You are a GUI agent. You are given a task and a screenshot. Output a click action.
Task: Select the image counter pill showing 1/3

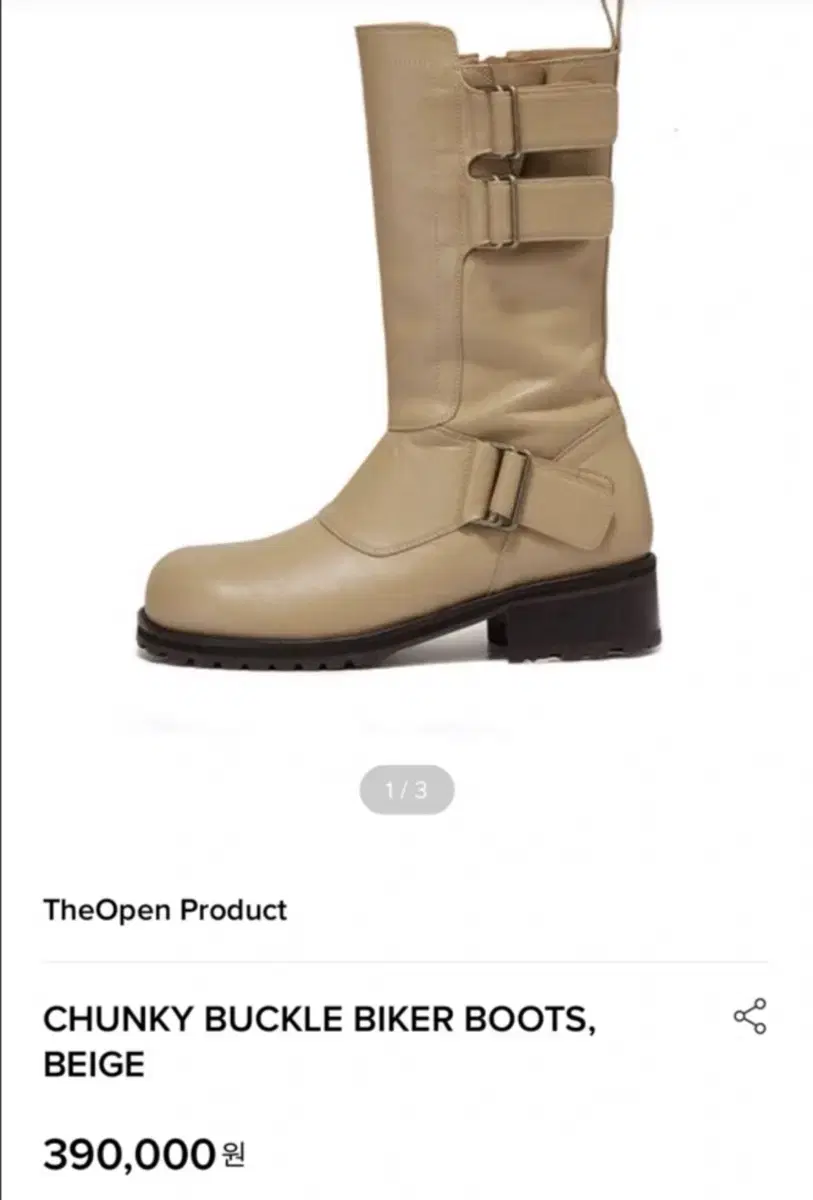[405, 789]
